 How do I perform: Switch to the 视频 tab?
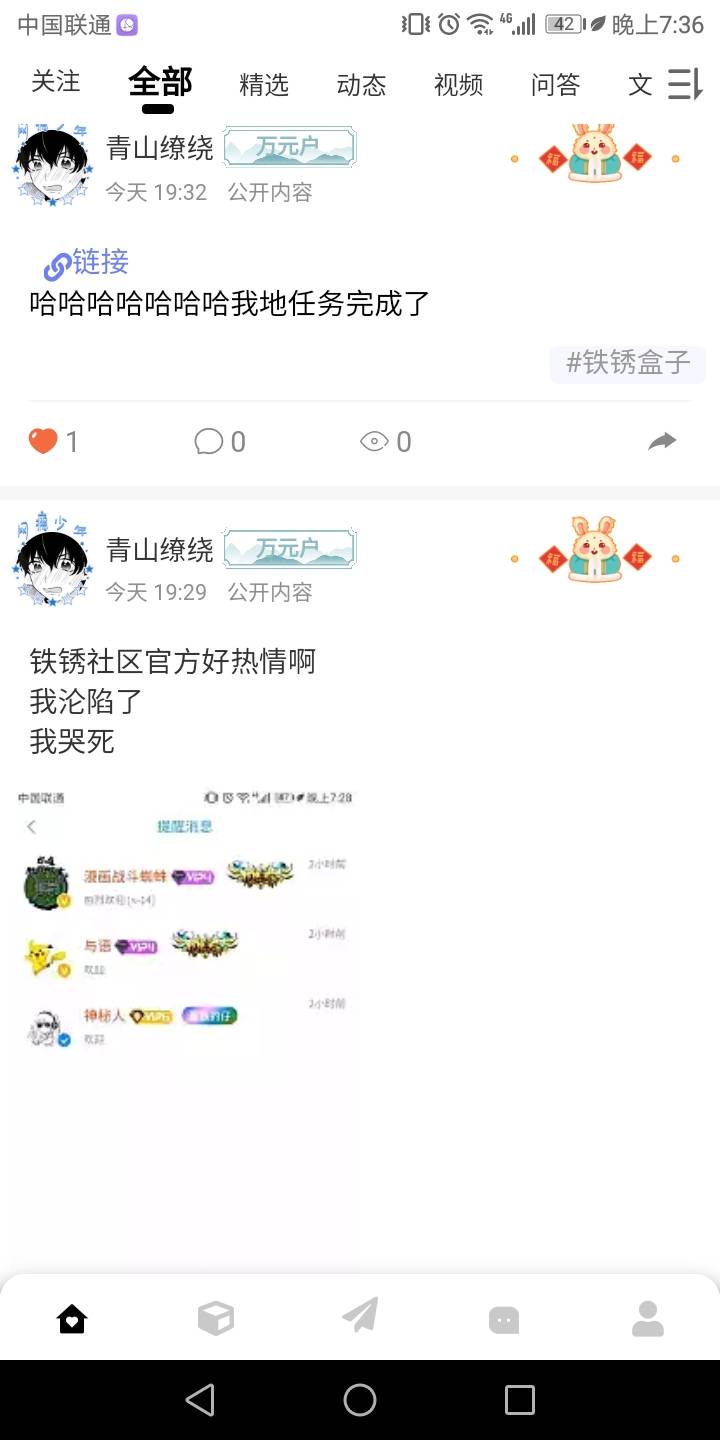pos(458,85)
